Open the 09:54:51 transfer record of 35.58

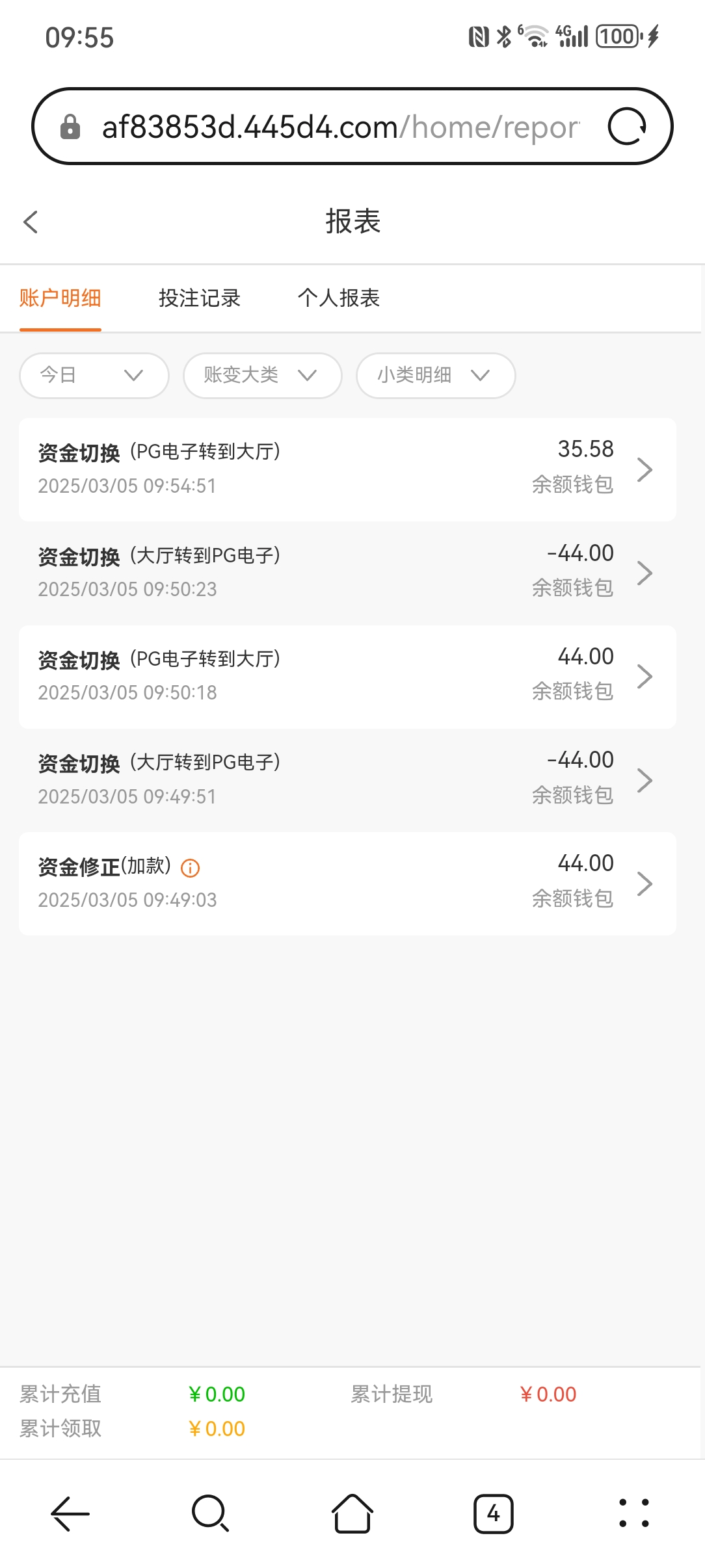coord(347,469)
